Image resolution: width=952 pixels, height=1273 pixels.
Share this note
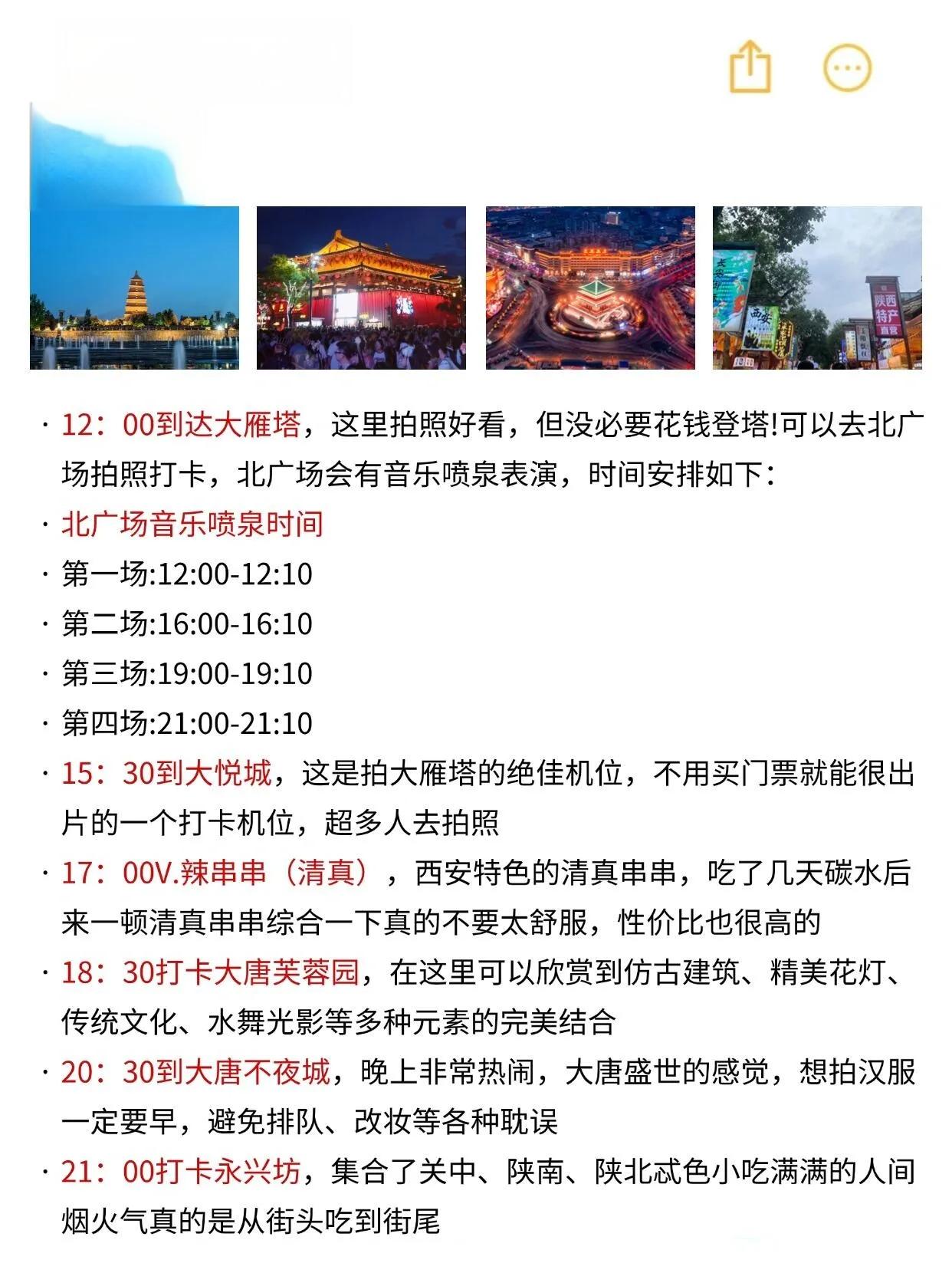(x=749, y=67)
